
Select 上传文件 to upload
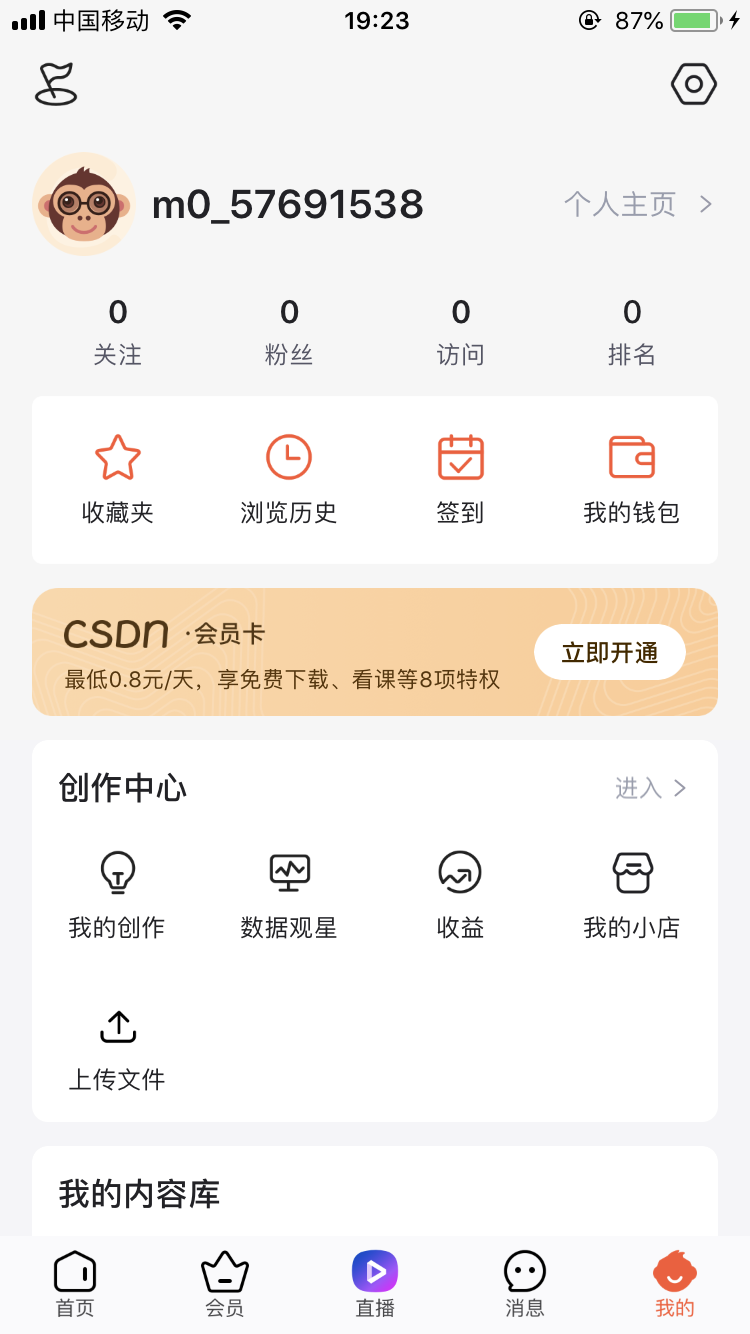[117, 1047]
